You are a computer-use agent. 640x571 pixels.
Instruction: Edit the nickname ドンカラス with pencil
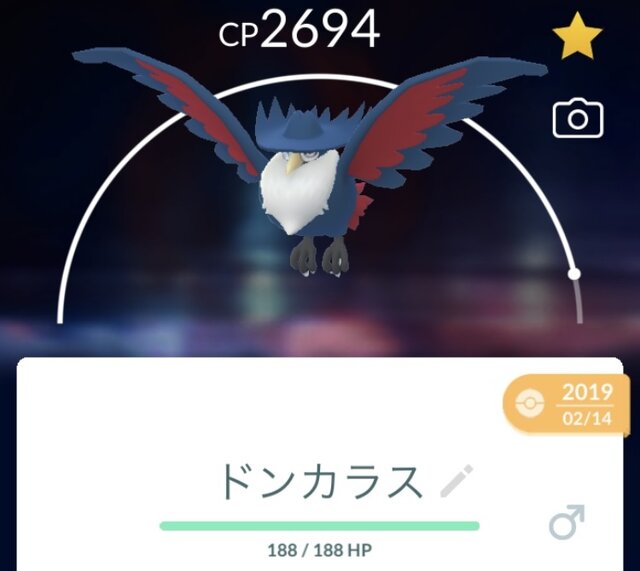pos(455,482)
